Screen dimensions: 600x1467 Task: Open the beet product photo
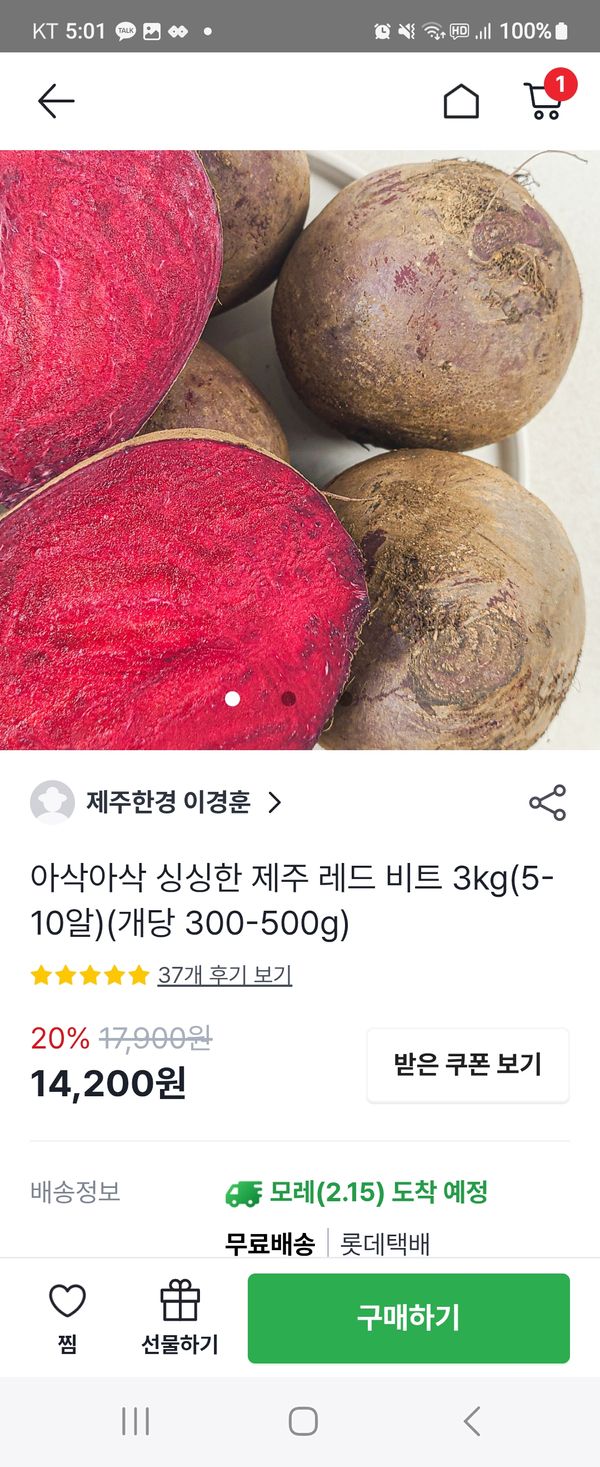300,450
